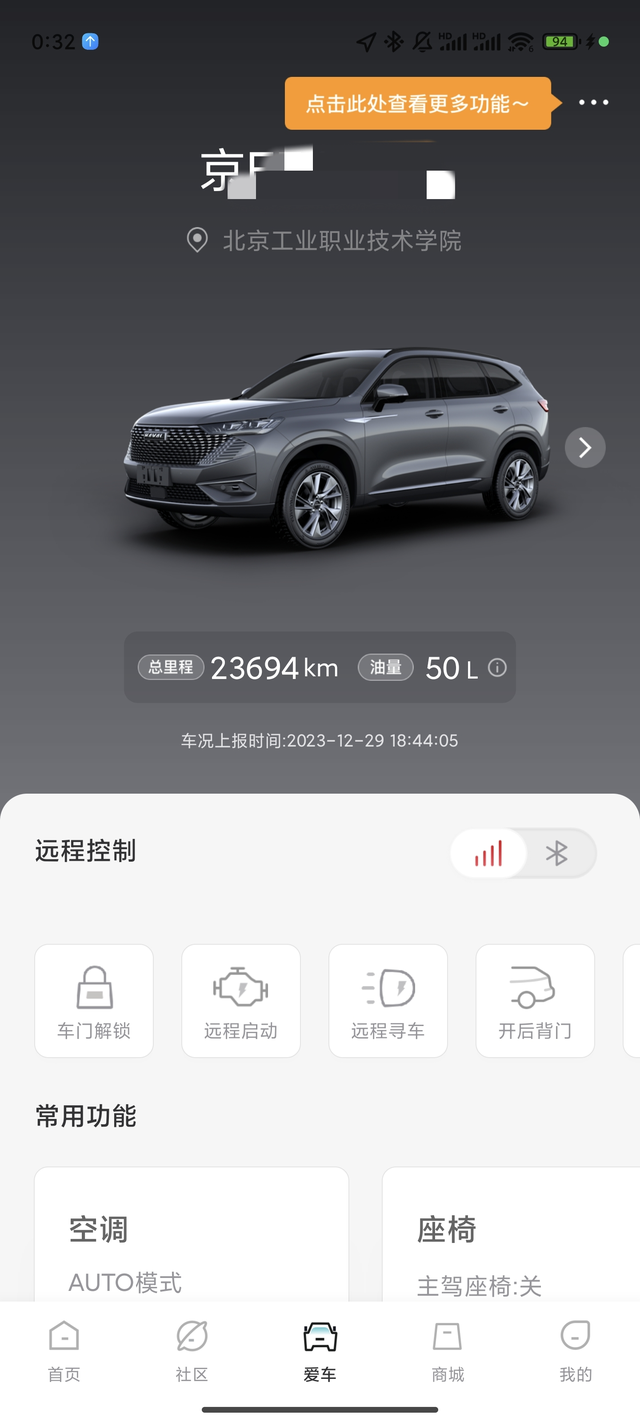Locate the car using 远程寻车

coord(388,1001)
